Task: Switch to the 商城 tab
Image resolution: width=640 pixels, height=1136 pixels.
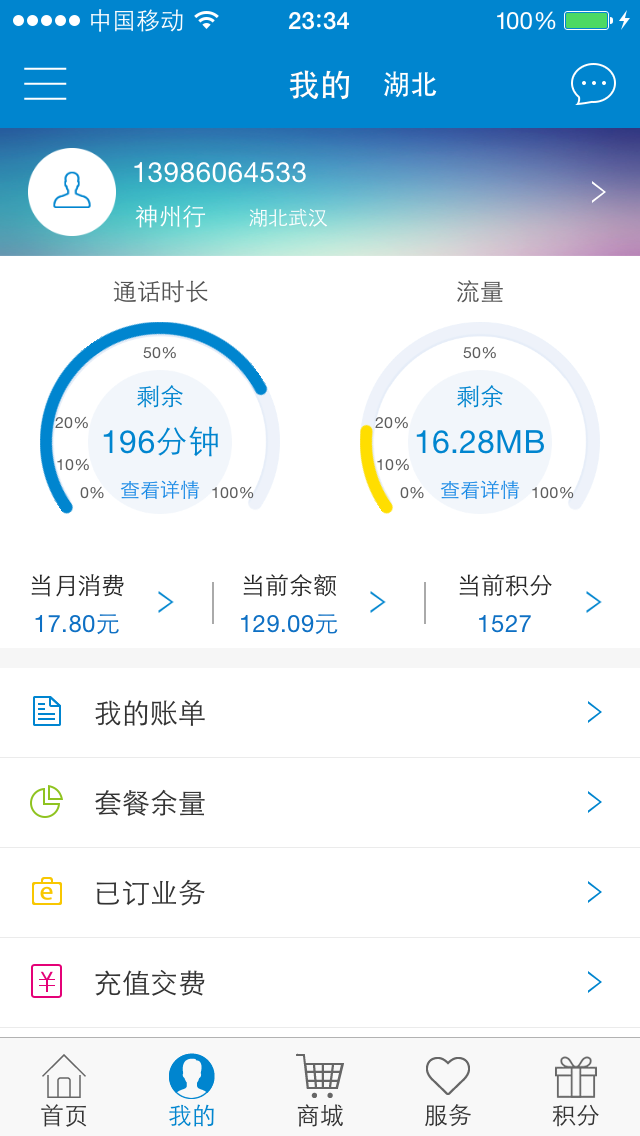Action: (x=320, y=1090)
